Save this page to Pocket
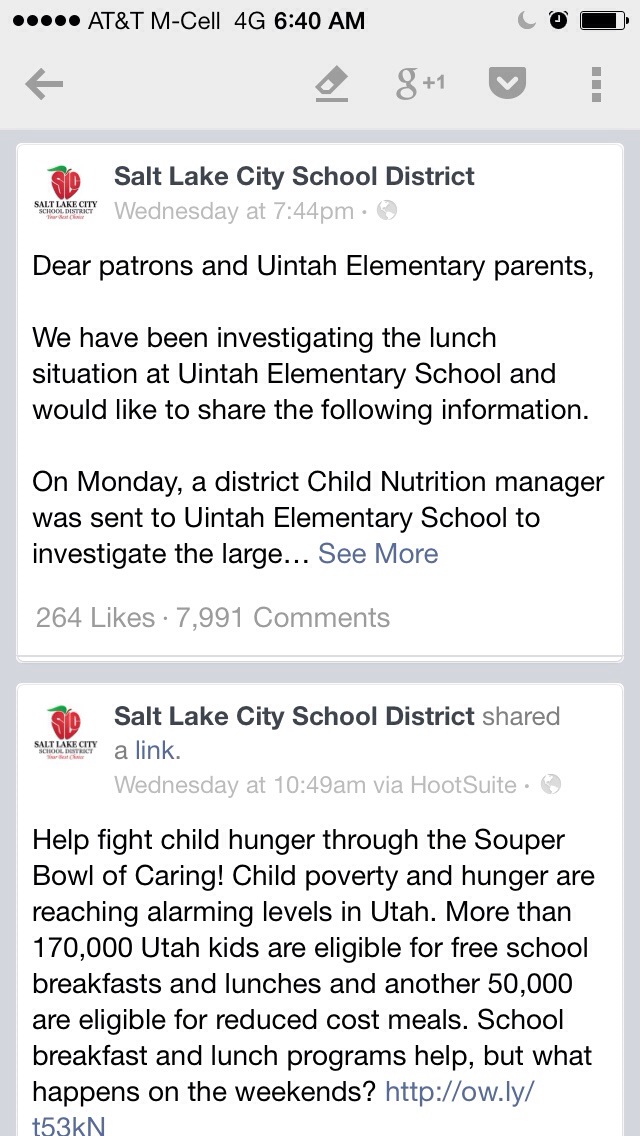This screenshot has width=640, height=1136. (x=507, y=85)
